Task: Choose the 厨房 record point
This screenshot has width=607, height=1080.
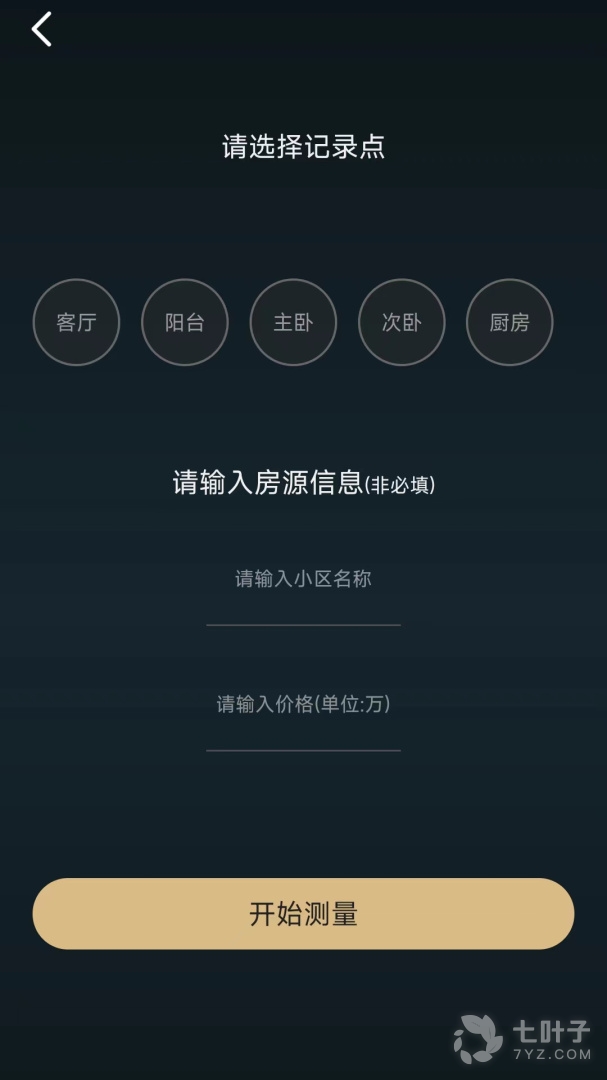Action: pyautogui.click(x=509, y=322)
